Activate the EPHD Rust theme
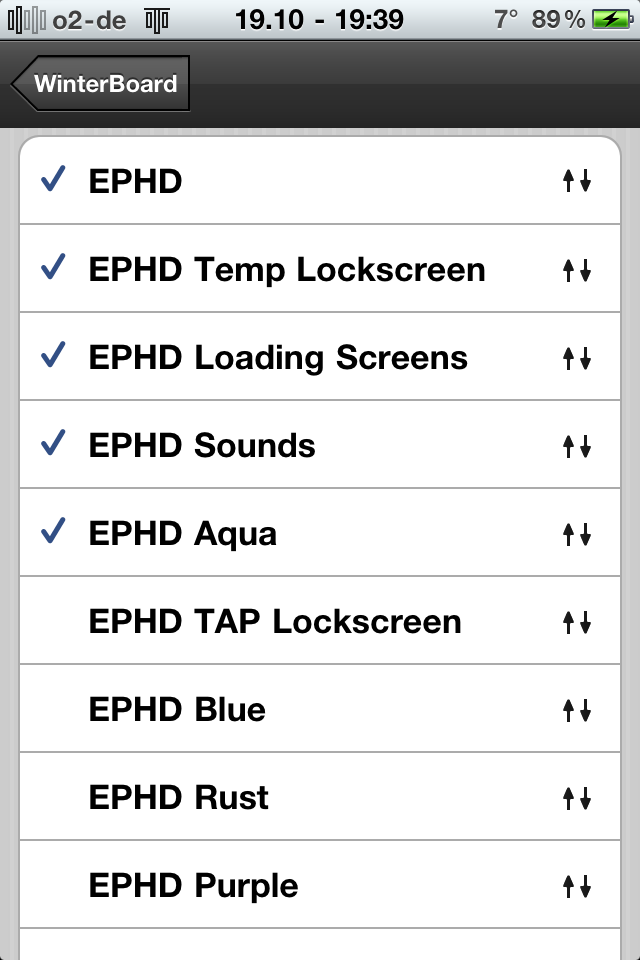This screenshot has height=960, width=640. [x=178, y=797]
